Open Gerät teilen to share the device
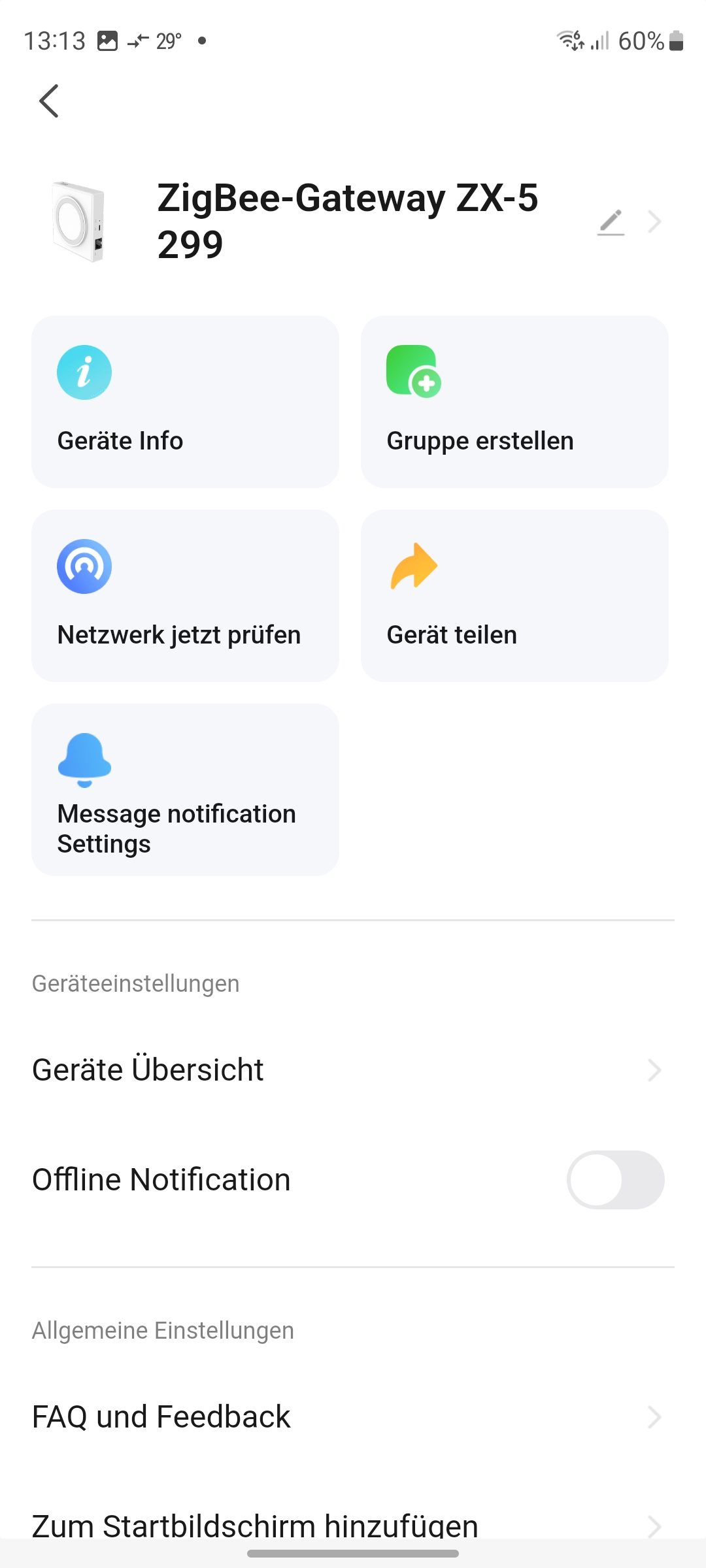Viewport: 706px width, 1568px height. [x=514, y=596]
